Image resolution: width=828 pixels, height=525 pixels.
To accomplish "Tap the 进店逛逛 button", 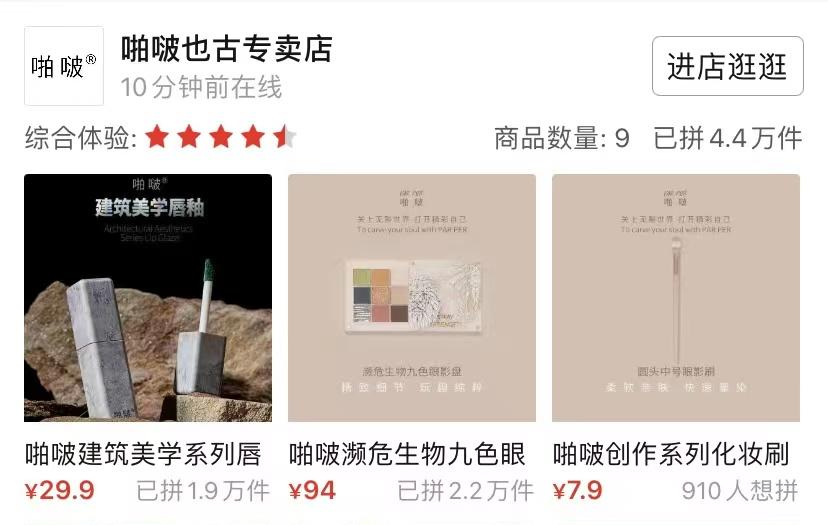I will 727,67.
